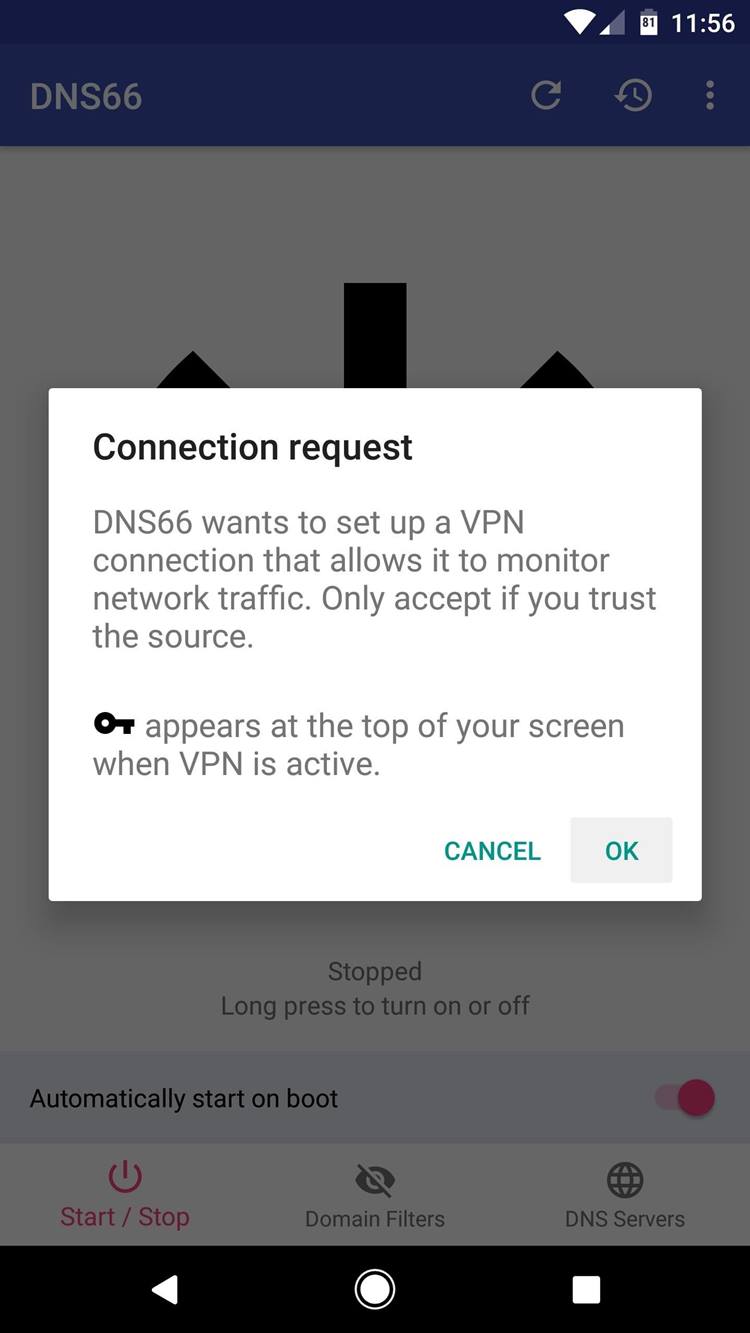This screenshot has height=1333, width=750.
Task: Open the overflow menu
Action: (x=709, y=96)
